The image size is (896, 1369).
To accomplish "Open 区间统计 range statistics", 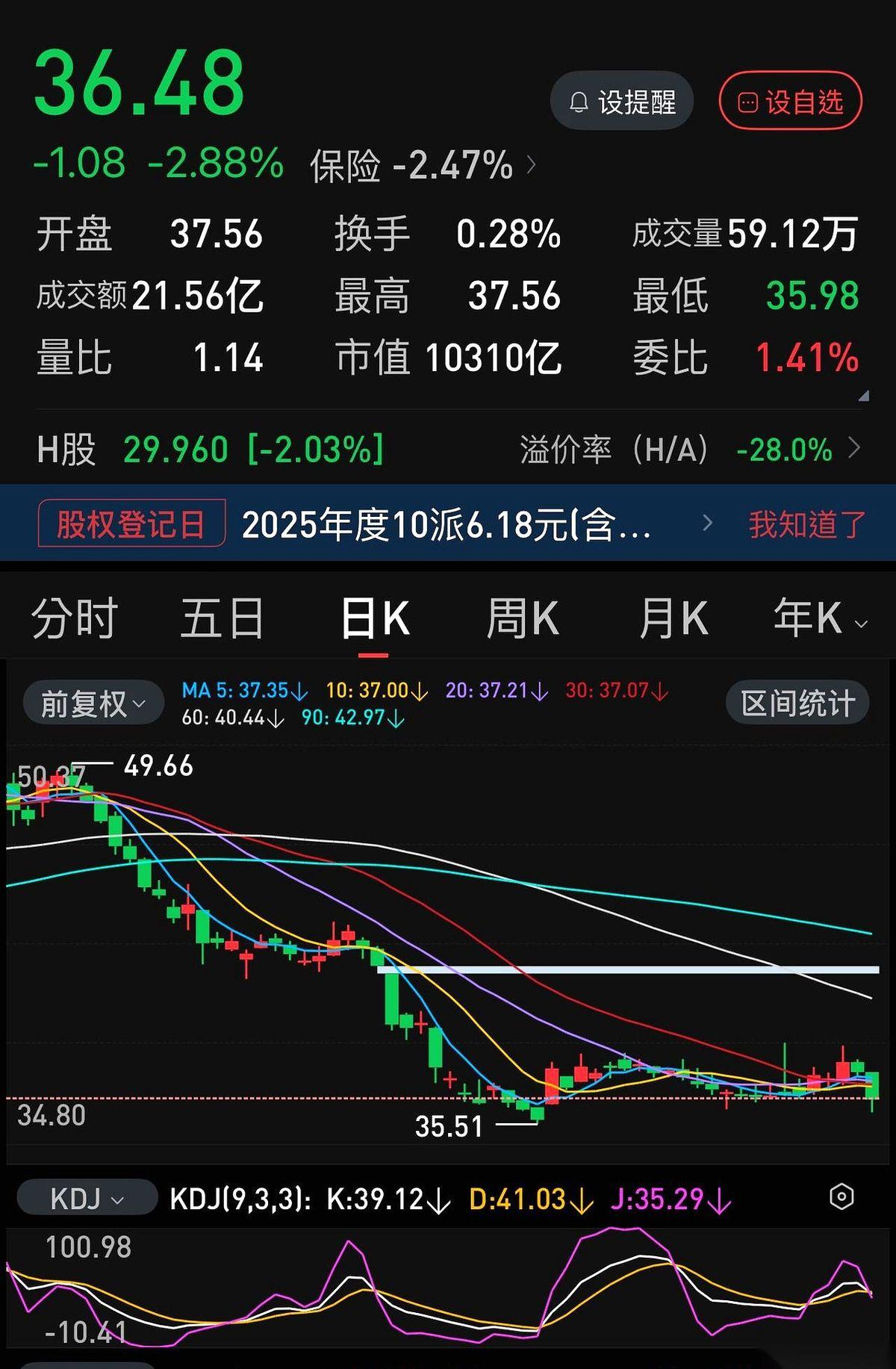I will click(797, 703).
